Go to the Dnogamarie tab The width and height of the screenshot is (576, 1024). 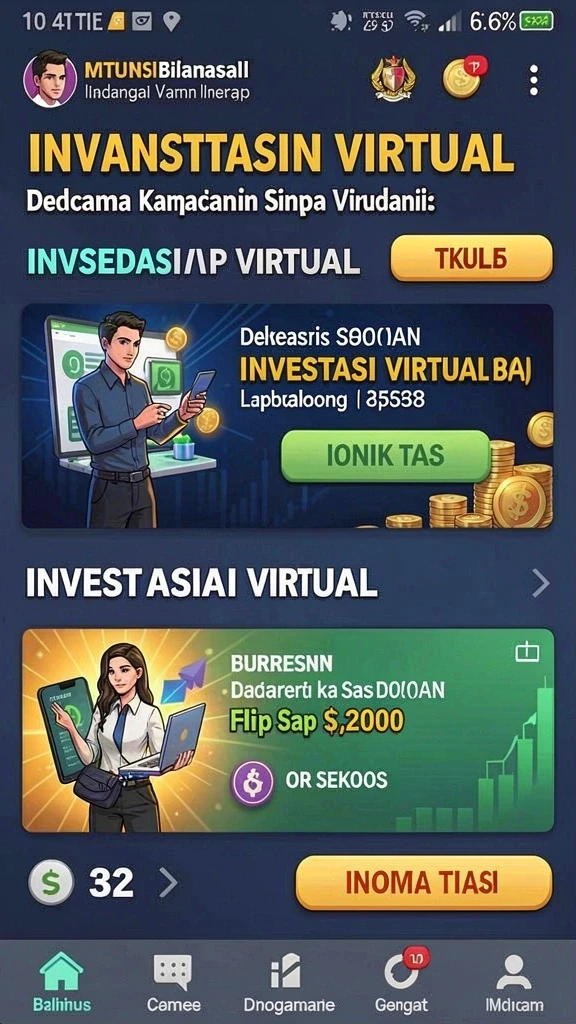[288, 982]
